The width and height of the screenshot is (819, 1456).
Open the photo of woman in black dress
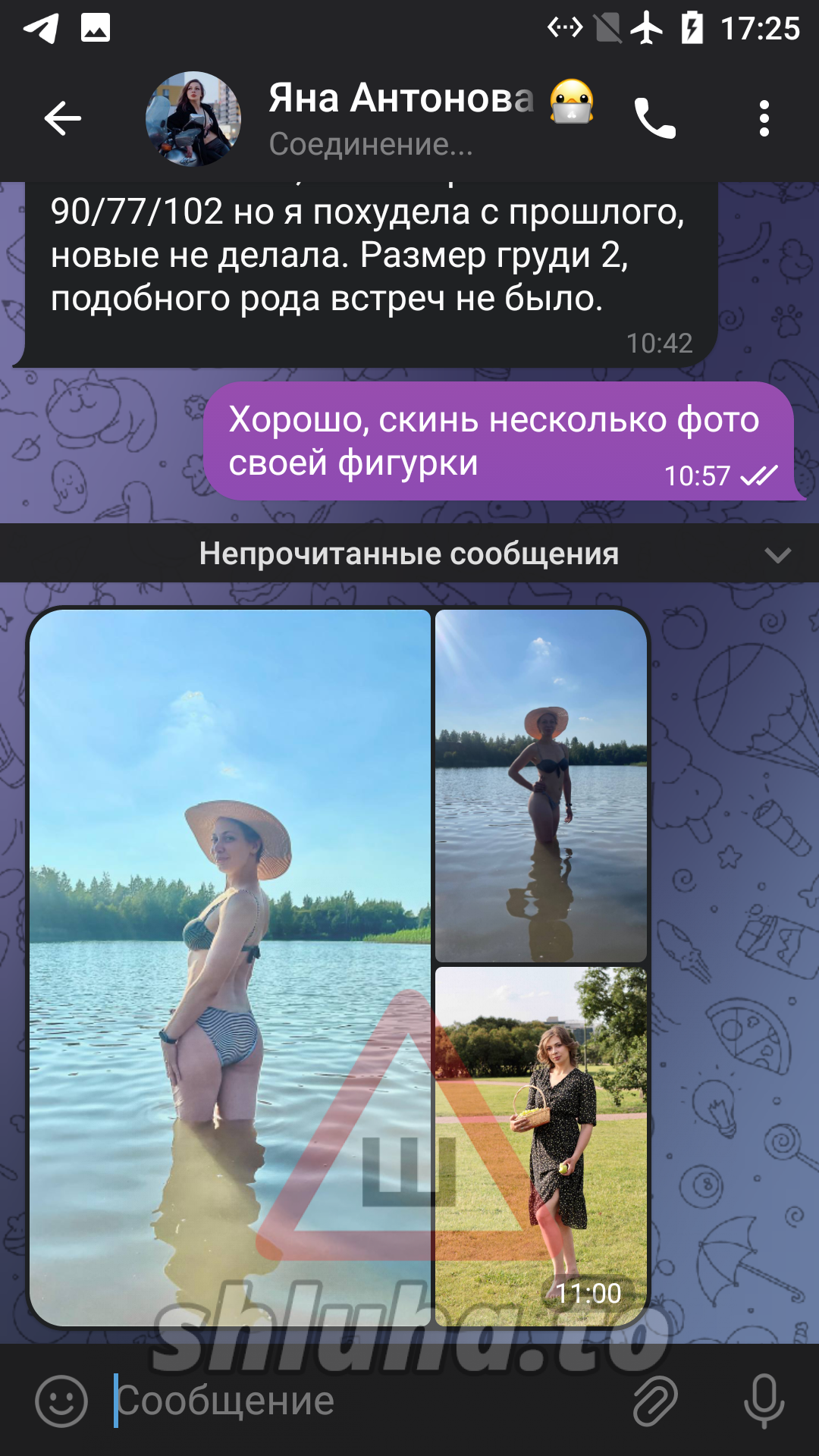click(541, 1146)
